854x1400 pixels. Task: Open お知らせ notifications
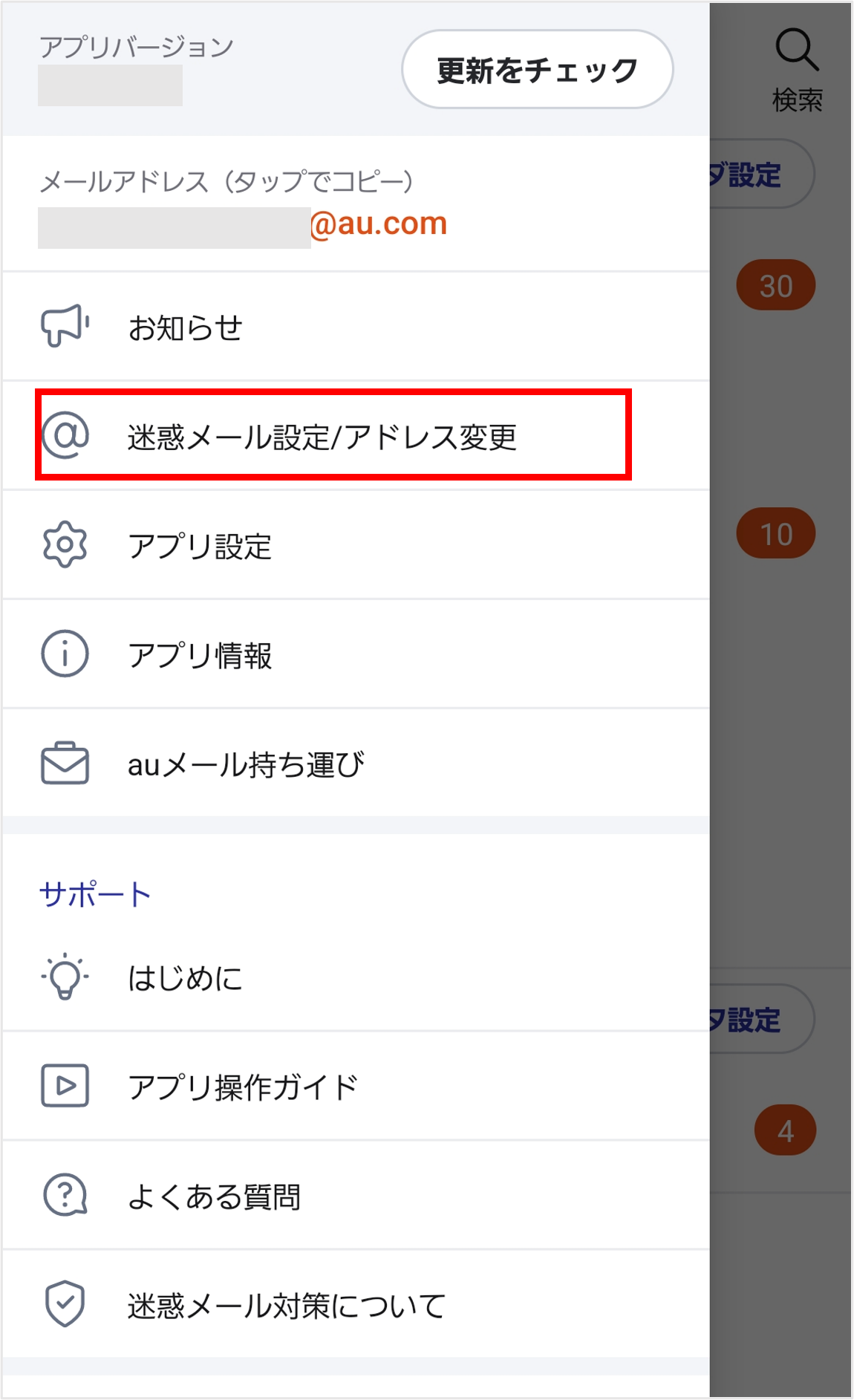[186, 328]
